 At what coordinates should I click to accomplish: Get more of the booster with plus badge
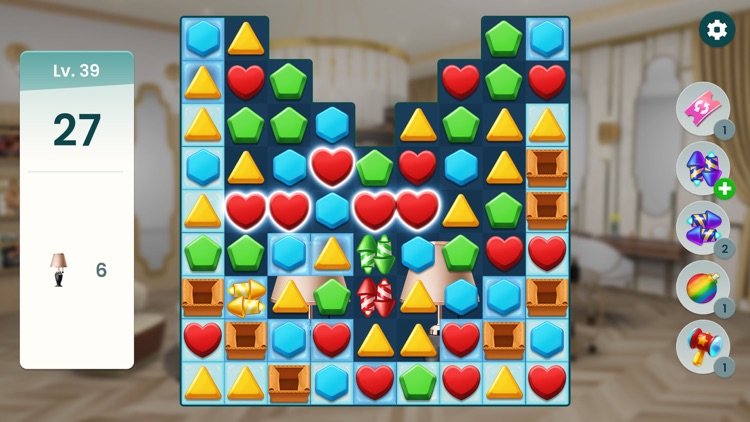click(721, 188)
